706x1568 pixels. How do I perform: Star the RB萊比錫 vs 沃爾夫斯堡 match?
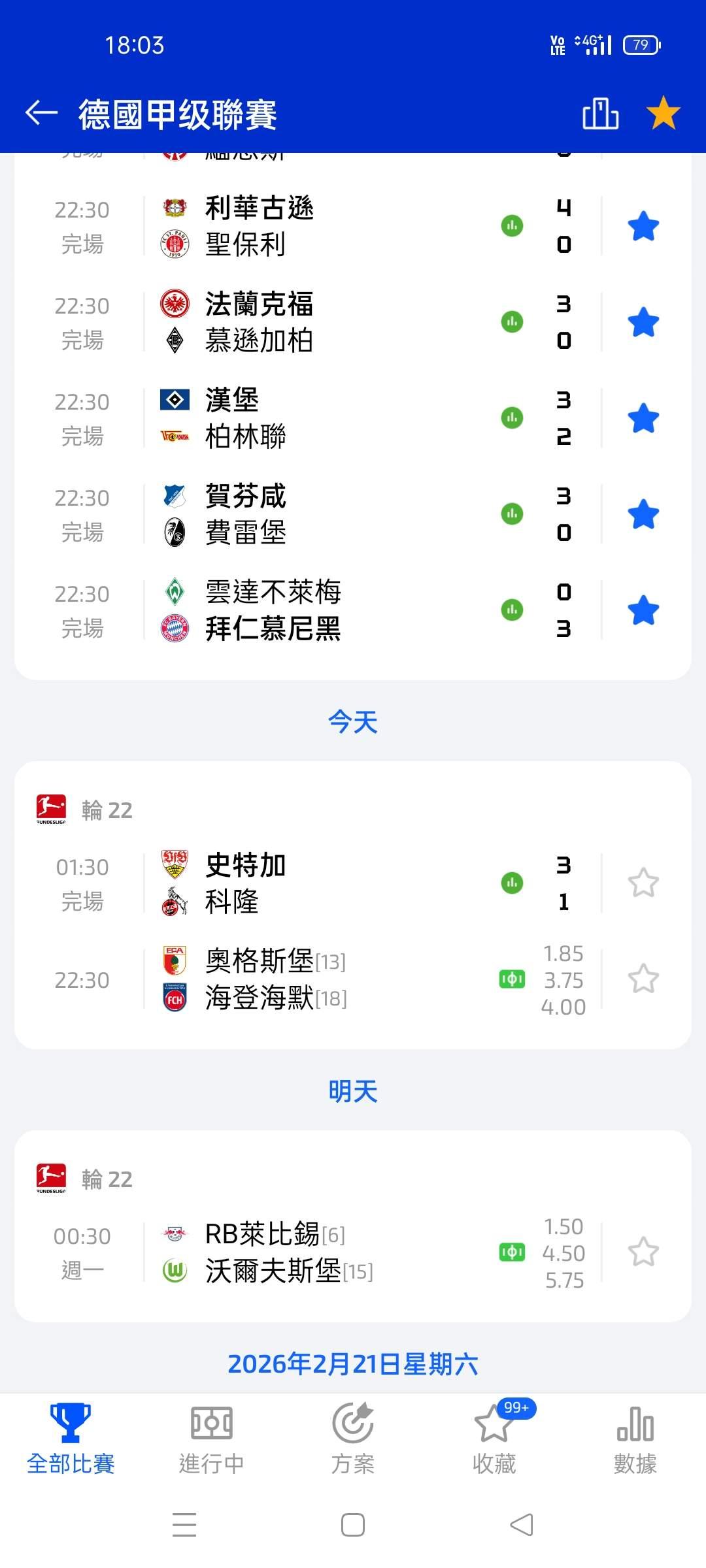point(643,1252)
